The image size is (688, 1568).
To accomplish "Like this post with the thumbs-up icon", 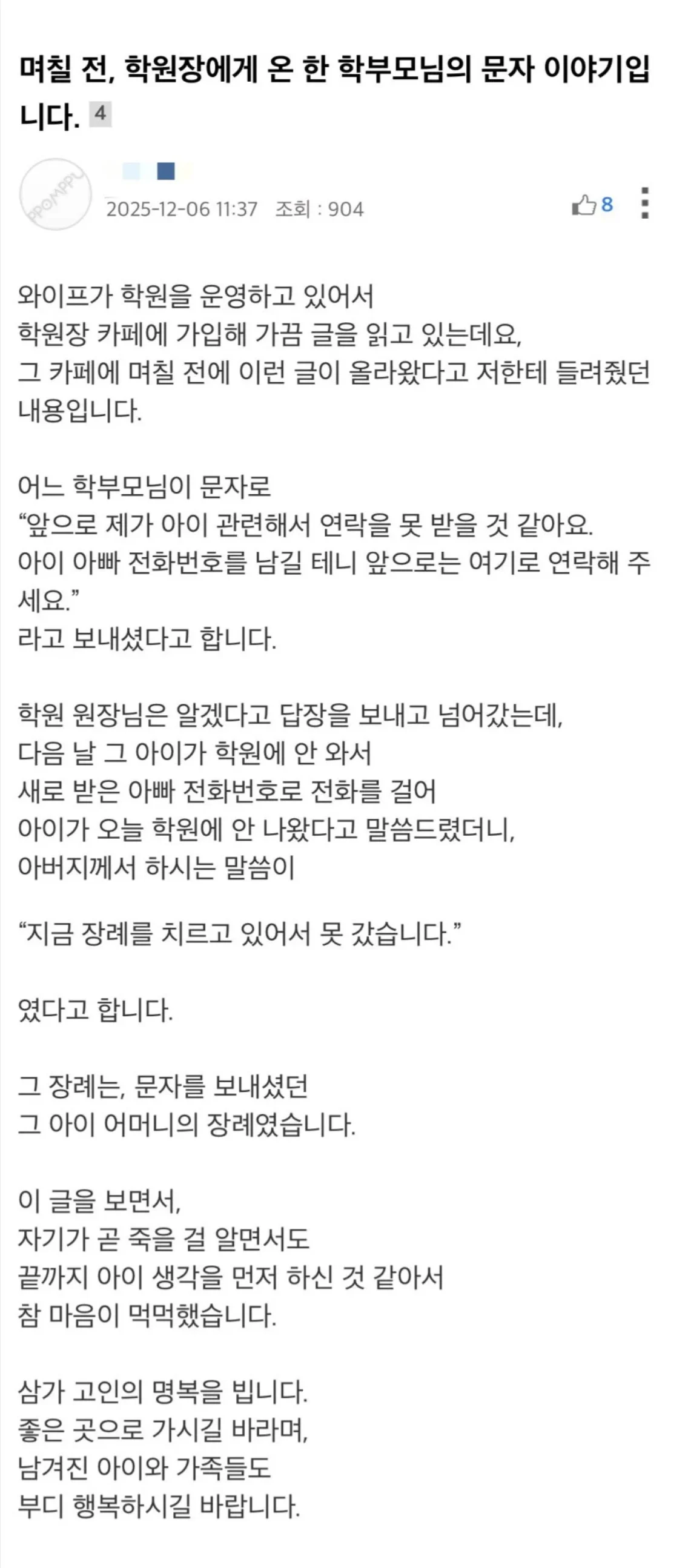I will 584,205.
